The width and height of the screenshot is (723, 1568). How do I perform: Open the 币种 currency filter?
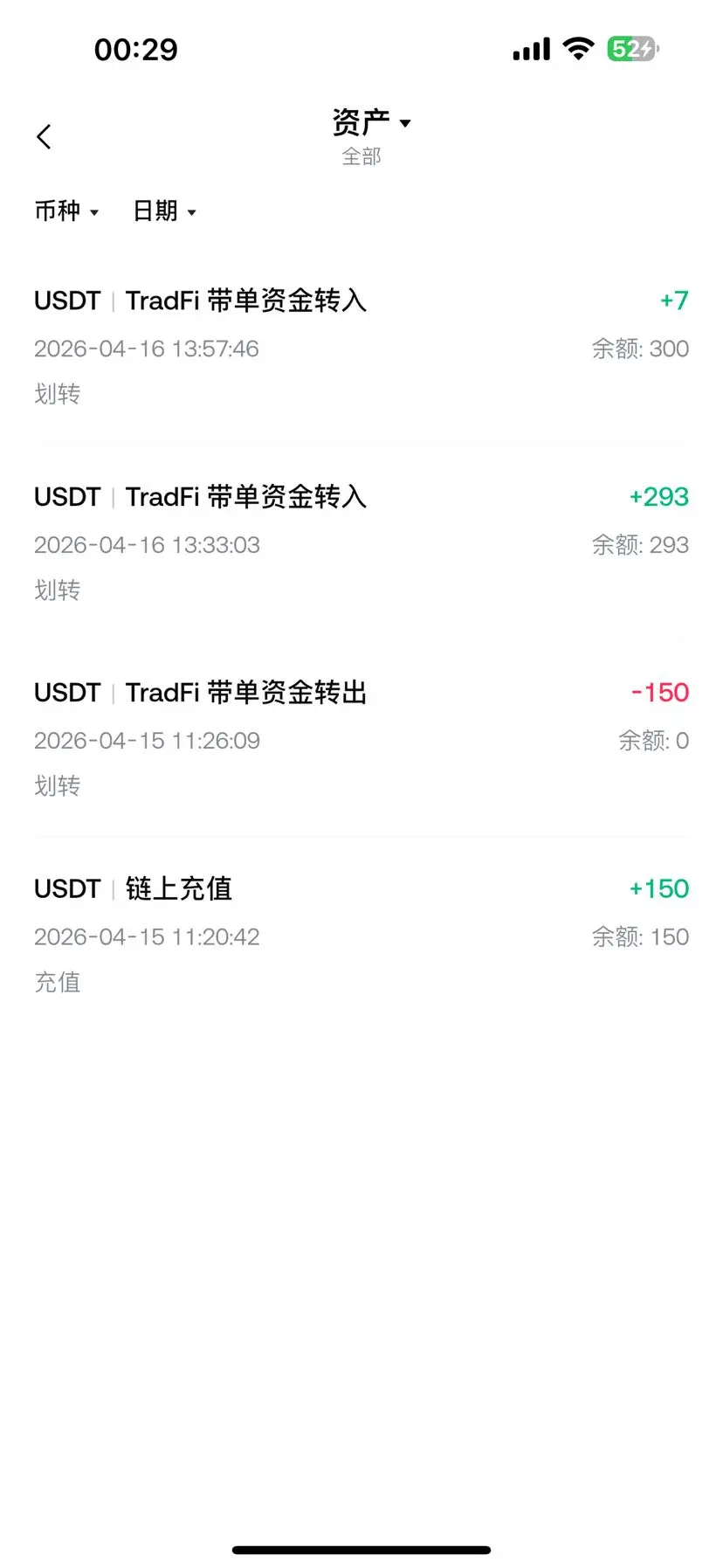66,211
